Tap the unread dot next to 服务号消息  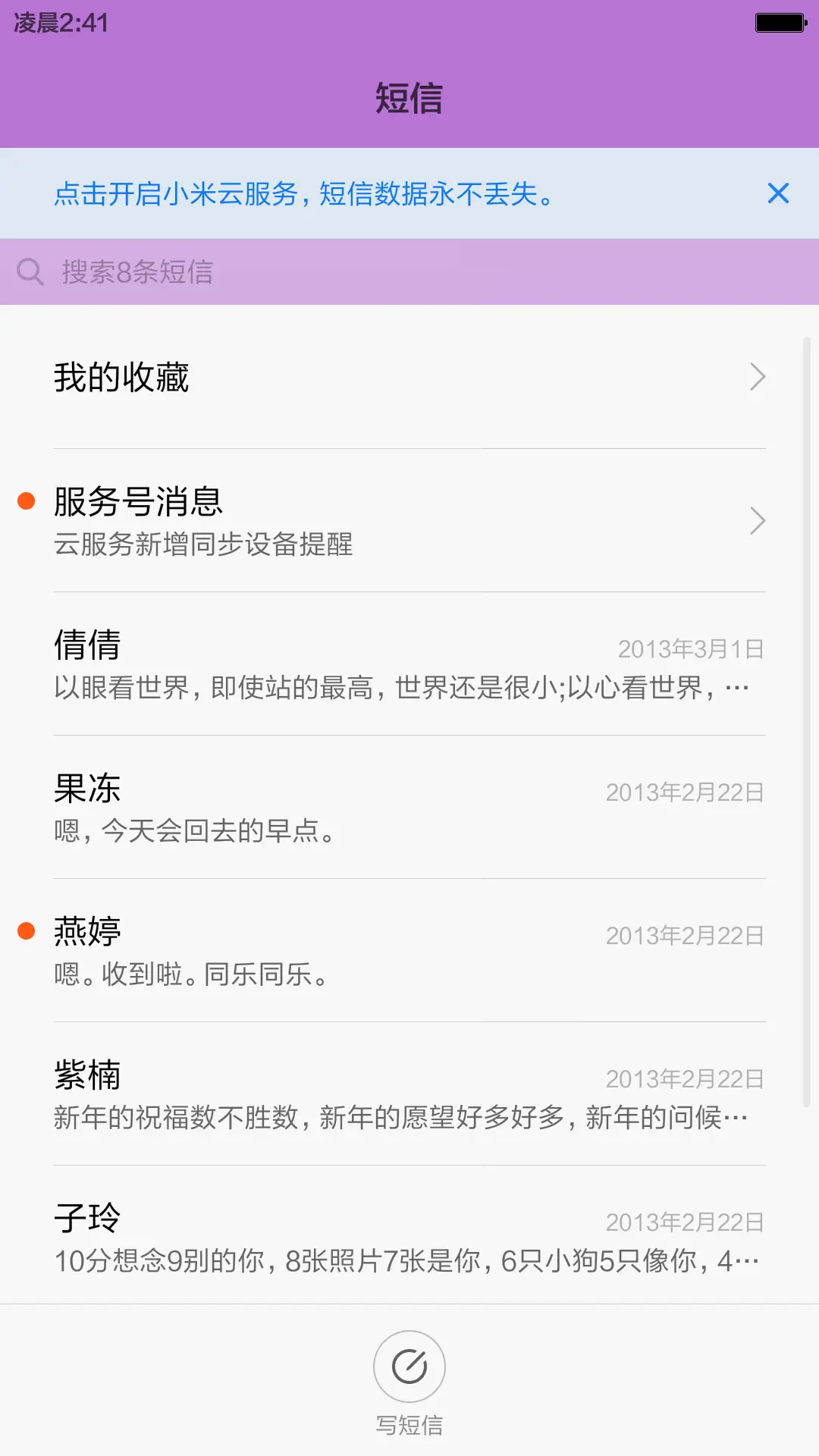pyautogui.click(x=27, y=499)
